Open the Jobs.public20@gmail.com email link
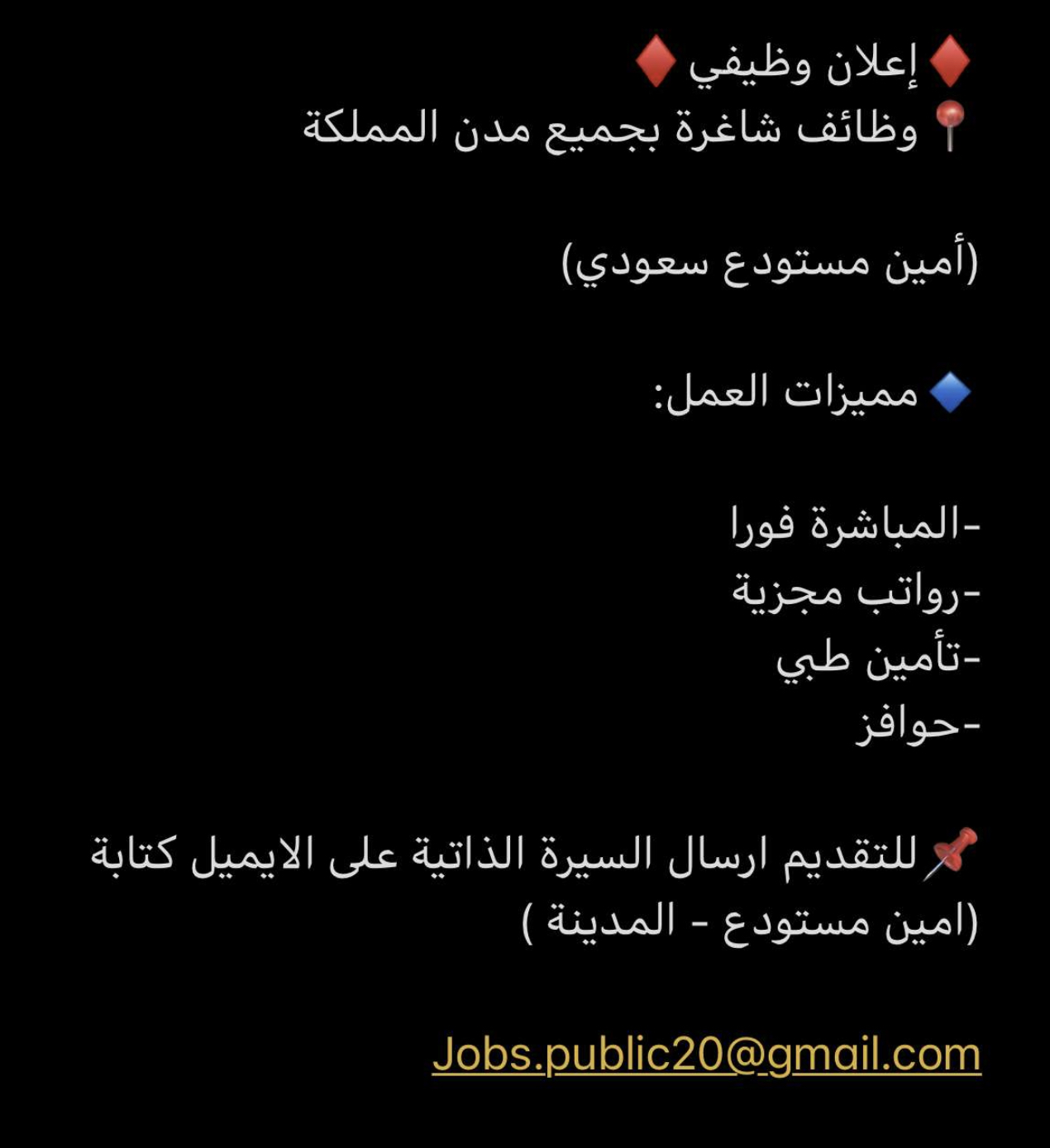 pyautogui.click(x=706, y=1055)
